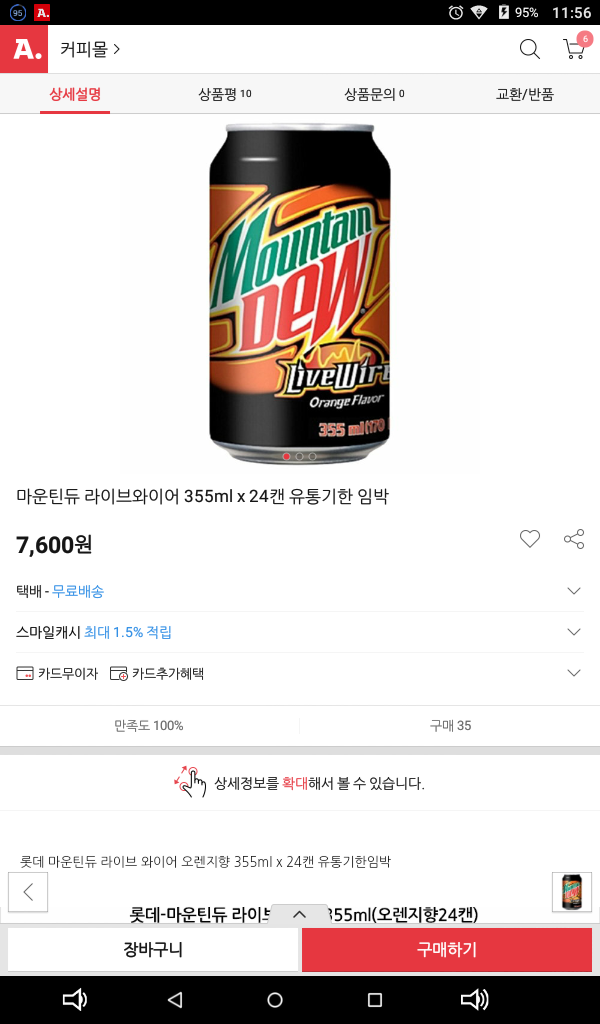Tap 구매하기 to buy now

pyautogui.click(x=446, y=949)
